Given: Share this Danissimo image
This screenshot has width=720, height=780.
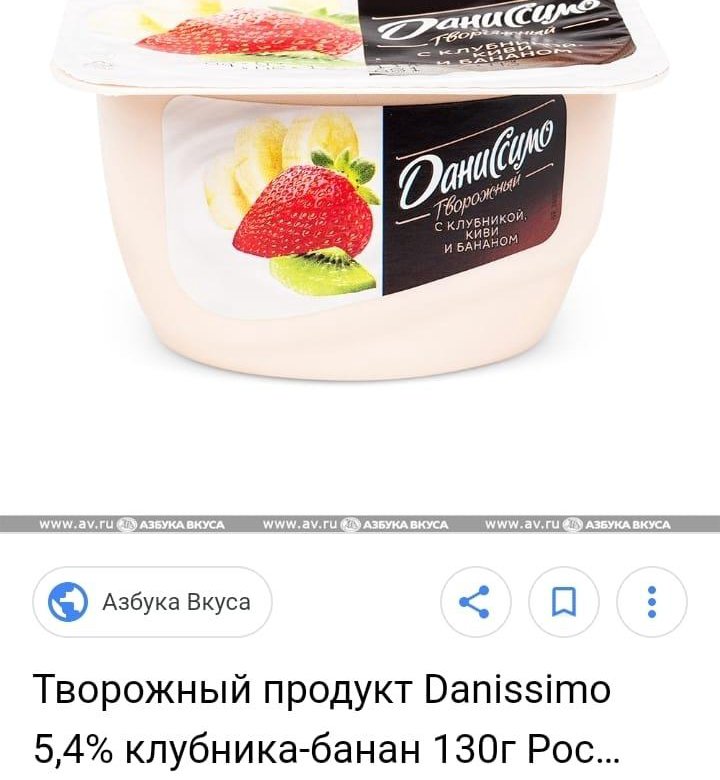Looking at the screenshot, I should [476, 602].
